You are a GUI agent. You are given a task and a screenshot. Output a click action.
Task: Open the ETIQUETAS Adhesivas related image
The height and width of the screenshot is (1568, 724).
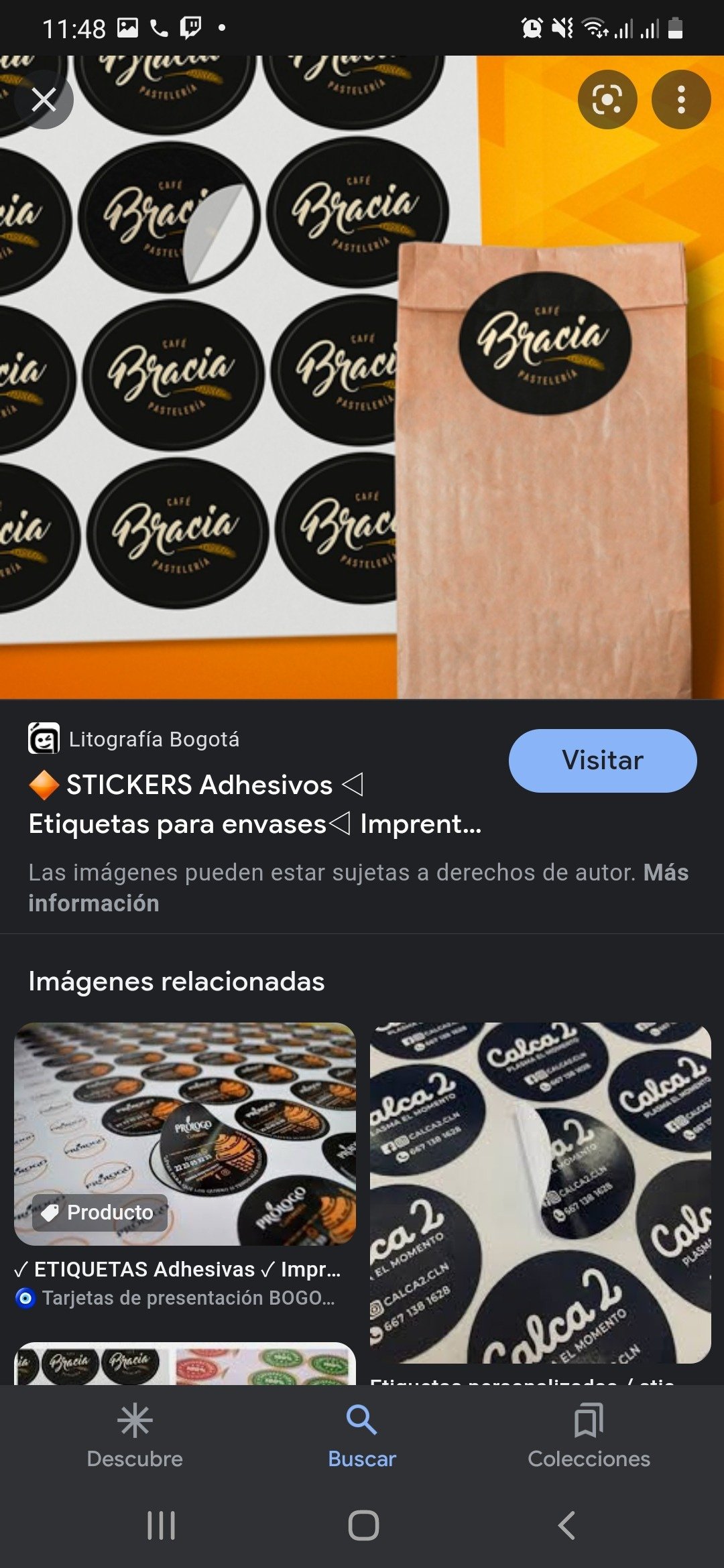(x=185, y=1134)
